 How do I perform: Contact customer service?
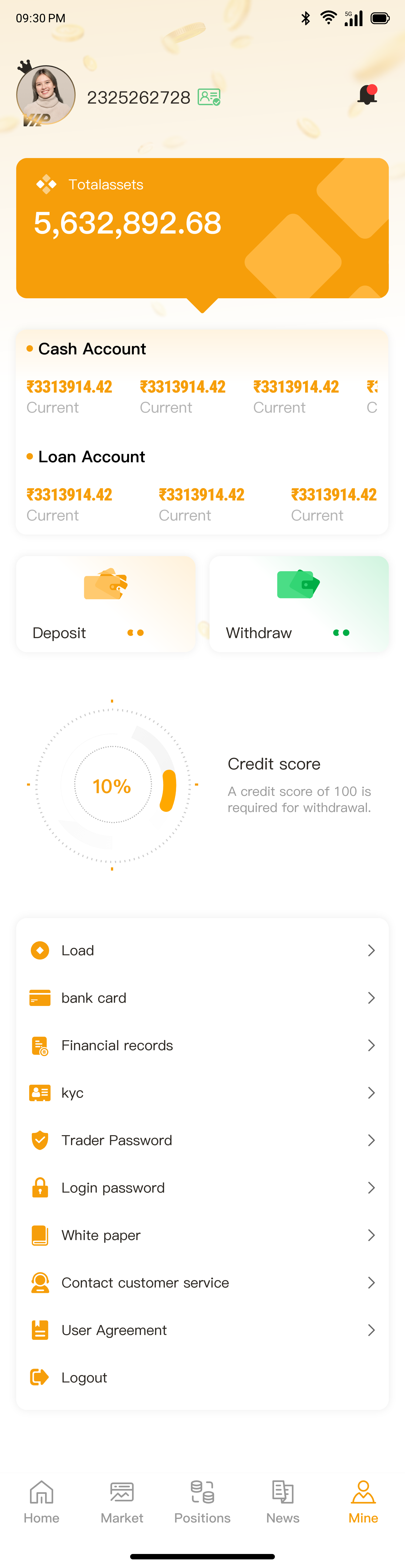[202, 1282]
